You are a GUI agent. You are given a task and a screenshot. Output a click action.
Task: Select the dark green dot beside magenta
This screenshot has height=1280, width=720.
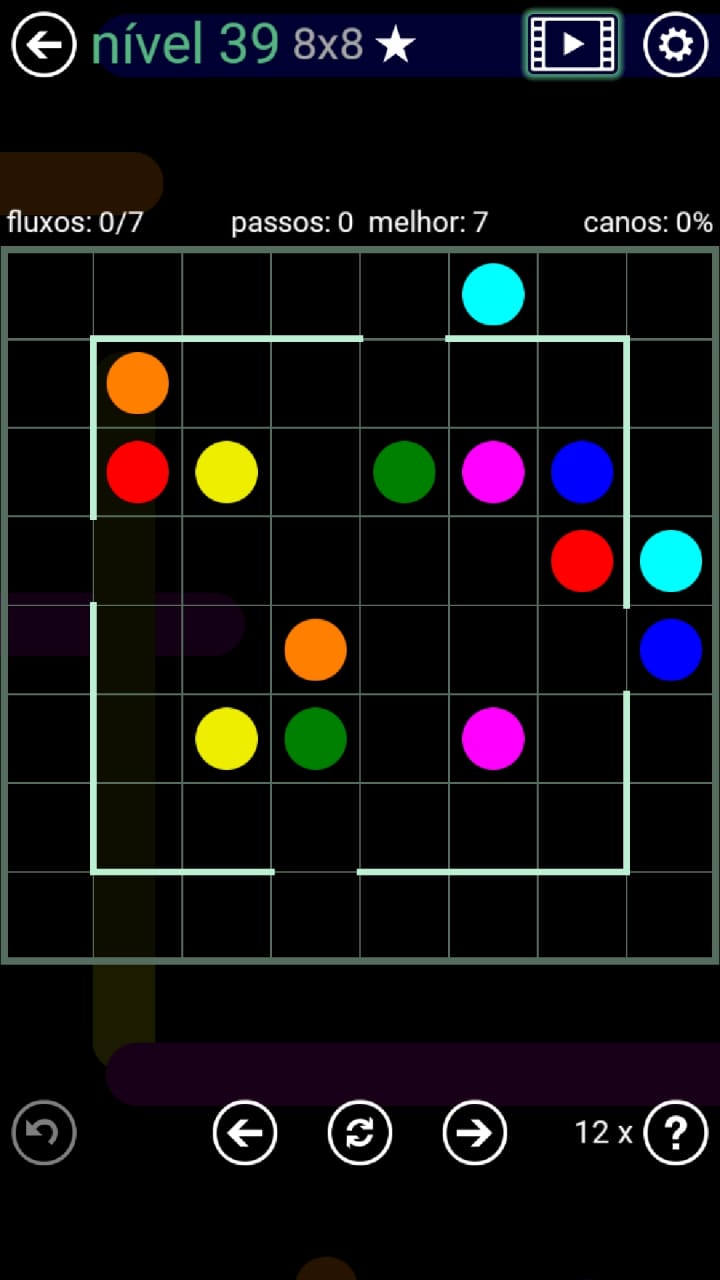click(404, 471)
